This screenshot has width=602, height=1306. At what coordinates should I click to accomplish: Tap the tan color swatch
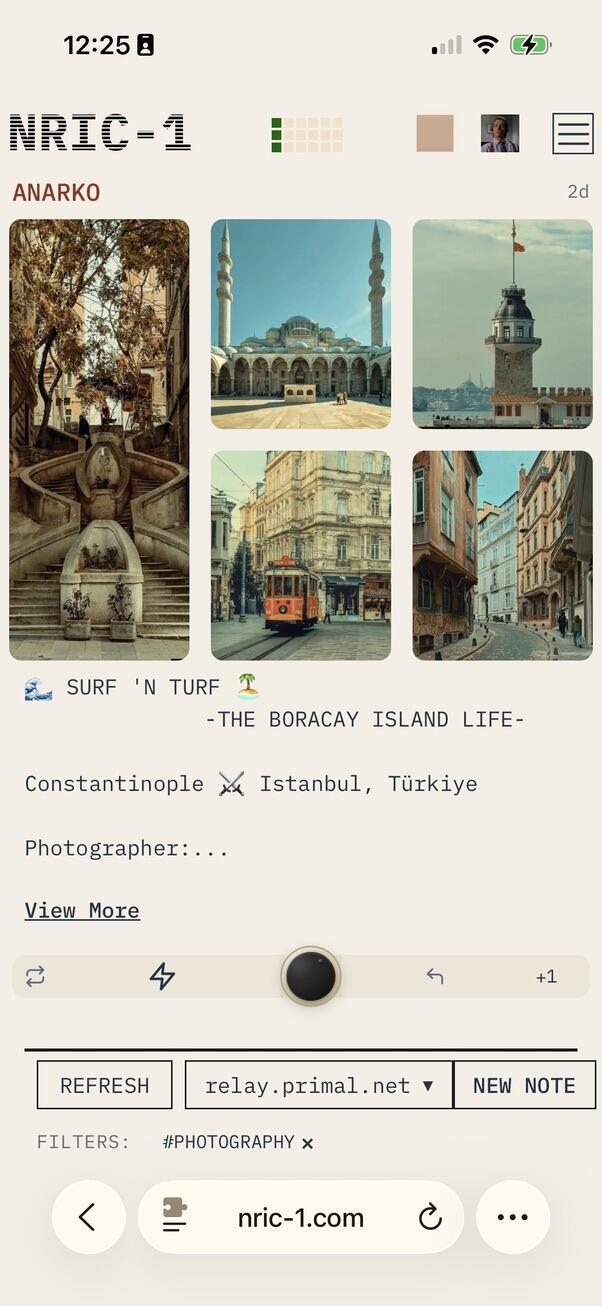pos(435,133)
